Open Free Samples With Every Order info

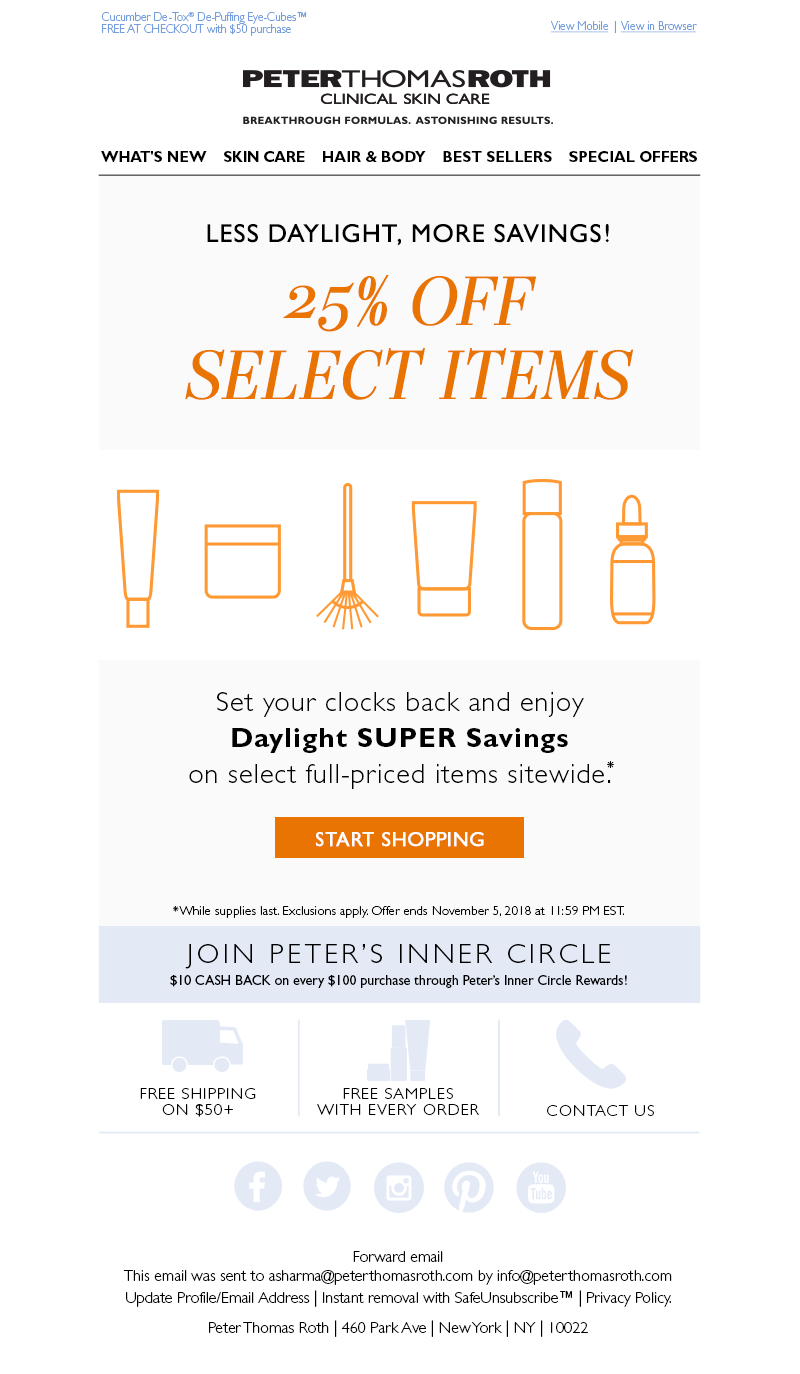398,1068
